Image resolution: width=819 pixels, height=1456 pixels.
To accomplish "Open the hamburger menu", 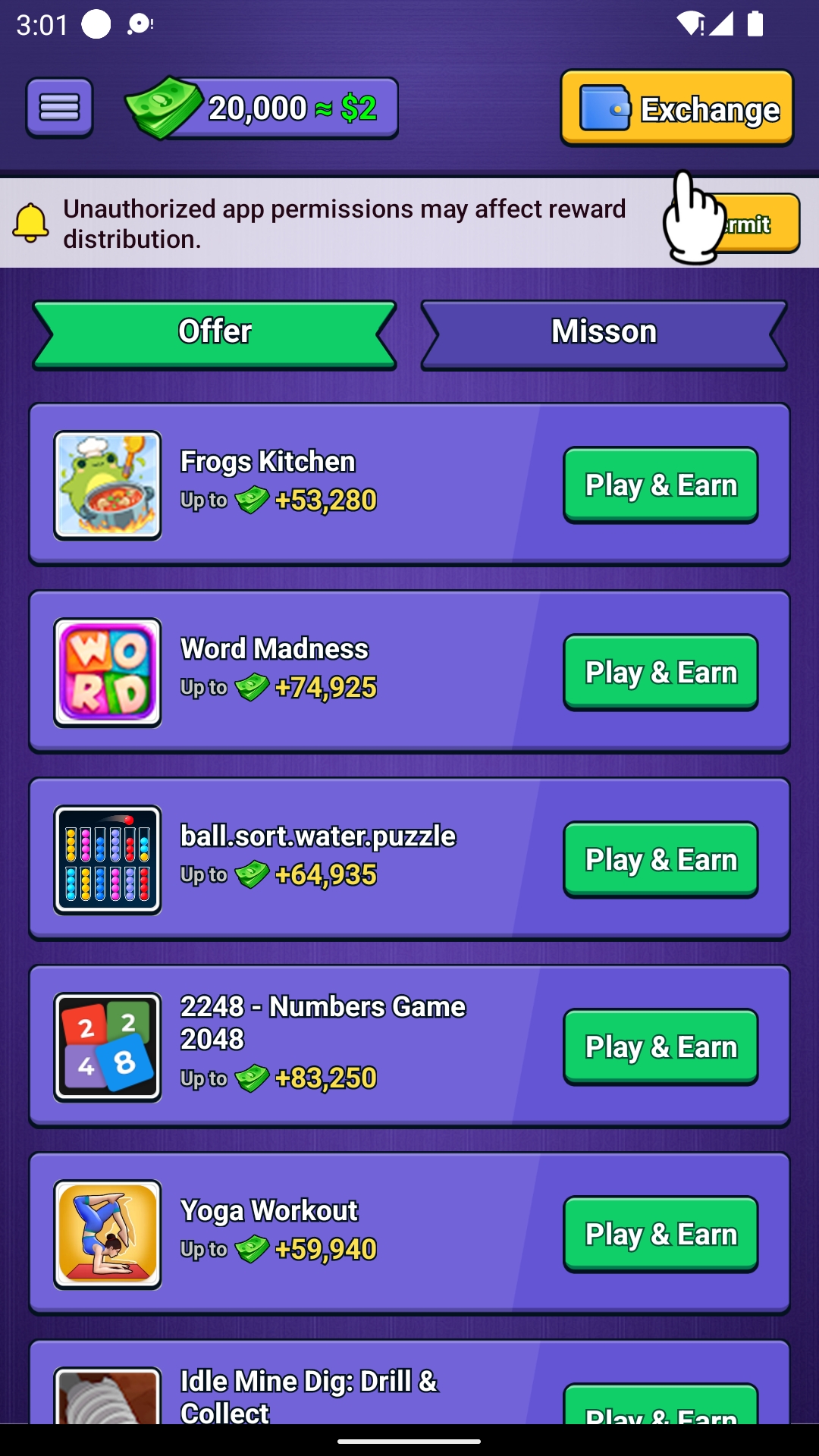I will (59, 108).
